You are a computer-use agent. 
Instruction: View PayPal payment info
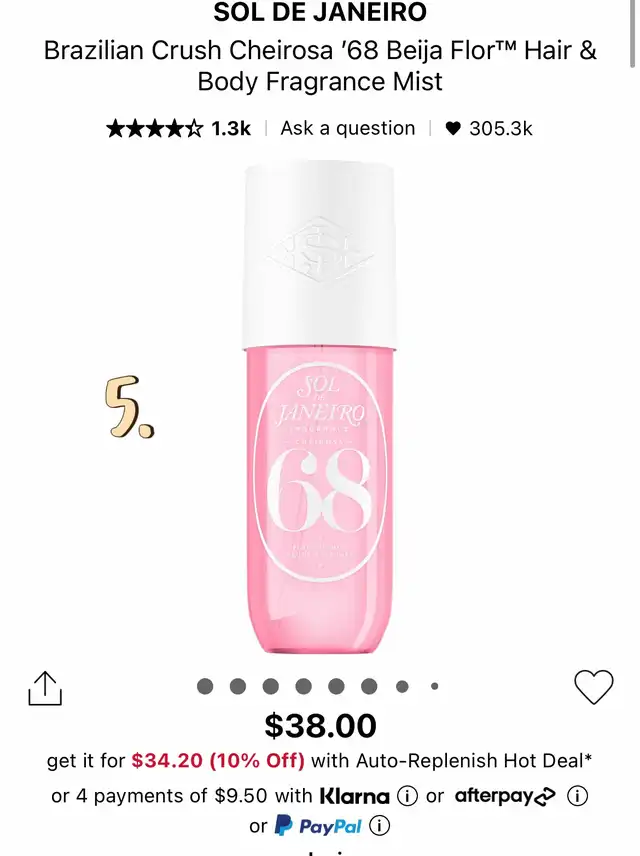[379, 827]
